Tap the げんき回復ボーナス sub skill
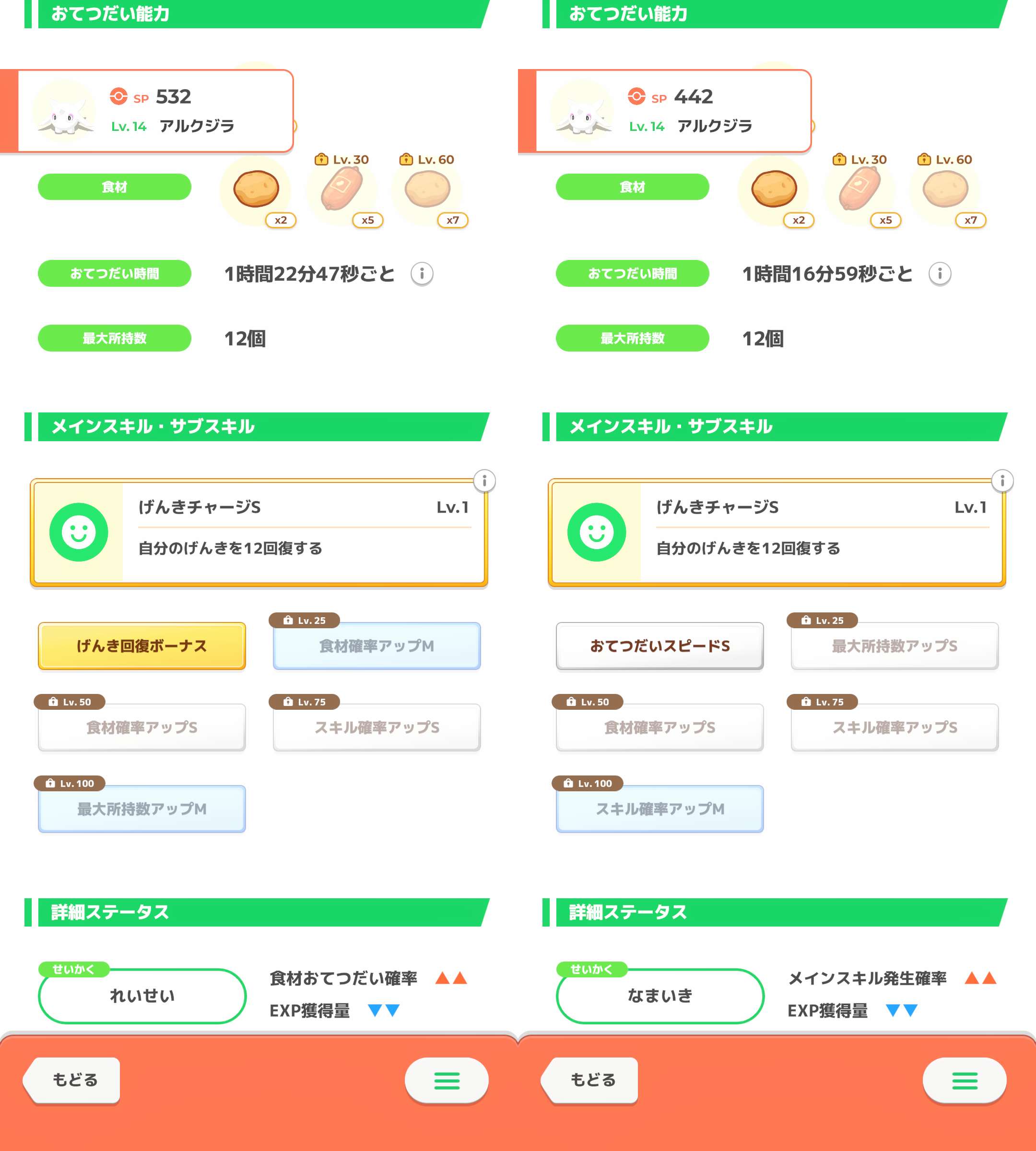The width and height of the screenshot is (1036, 1151). [x=142, y=646]
